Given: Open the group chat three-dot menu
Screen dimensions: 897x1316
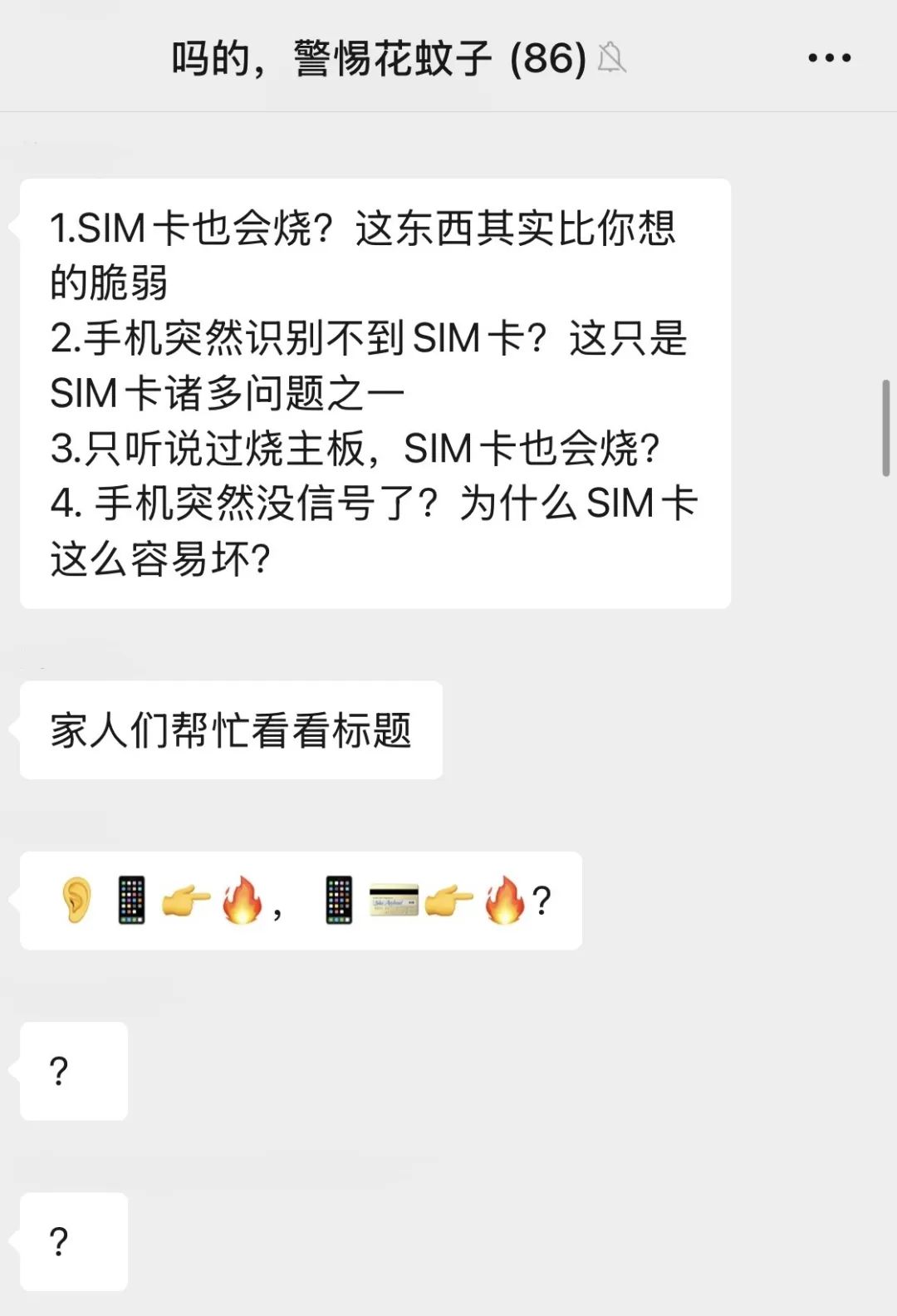Looking at the screenshot, I should pyautogui.click(x=829, y=58).
